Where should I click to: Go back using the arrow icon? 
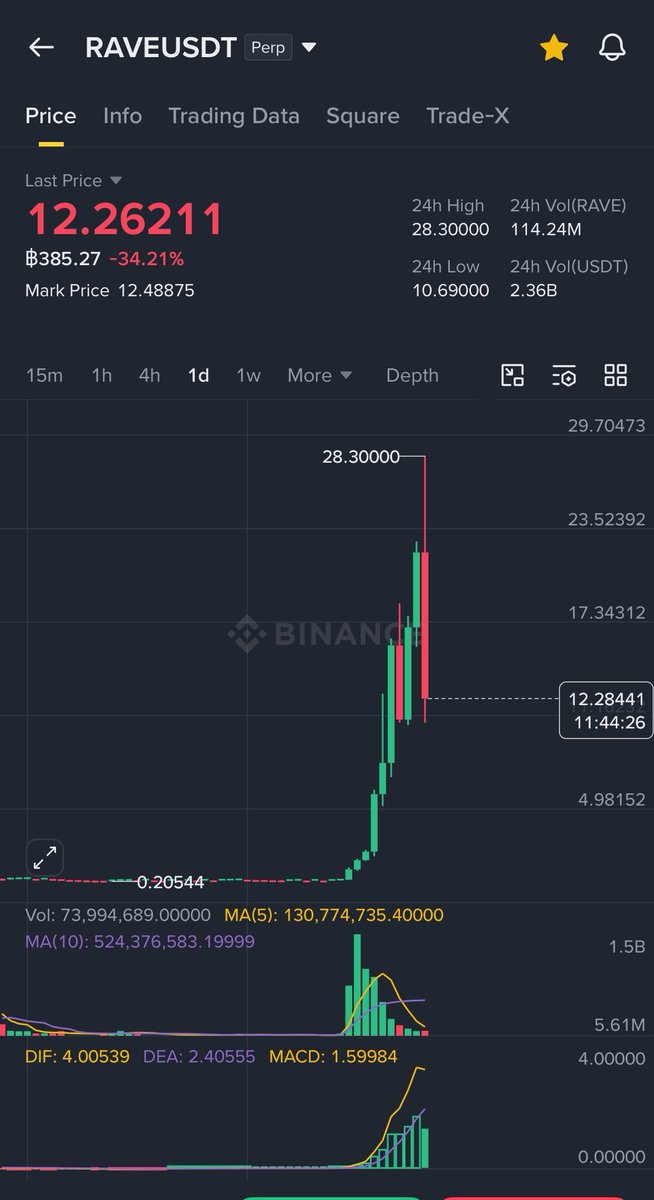click(41, 47)
